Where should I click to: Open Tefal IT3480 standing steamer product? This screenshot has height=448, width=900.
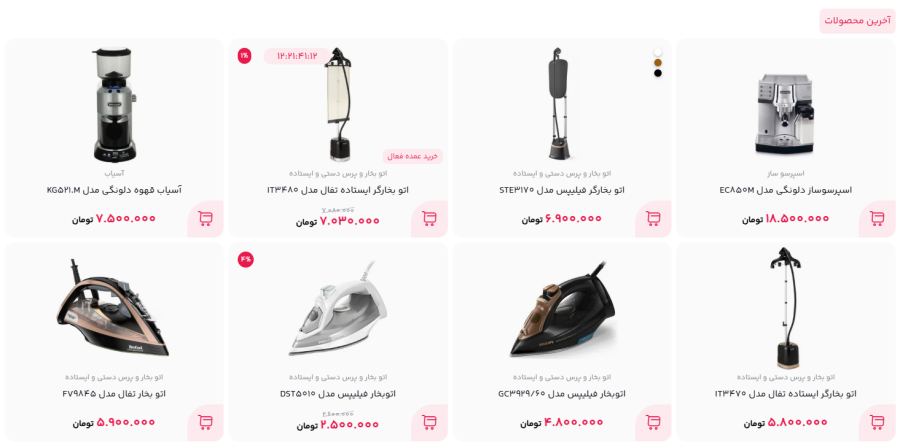338,189
